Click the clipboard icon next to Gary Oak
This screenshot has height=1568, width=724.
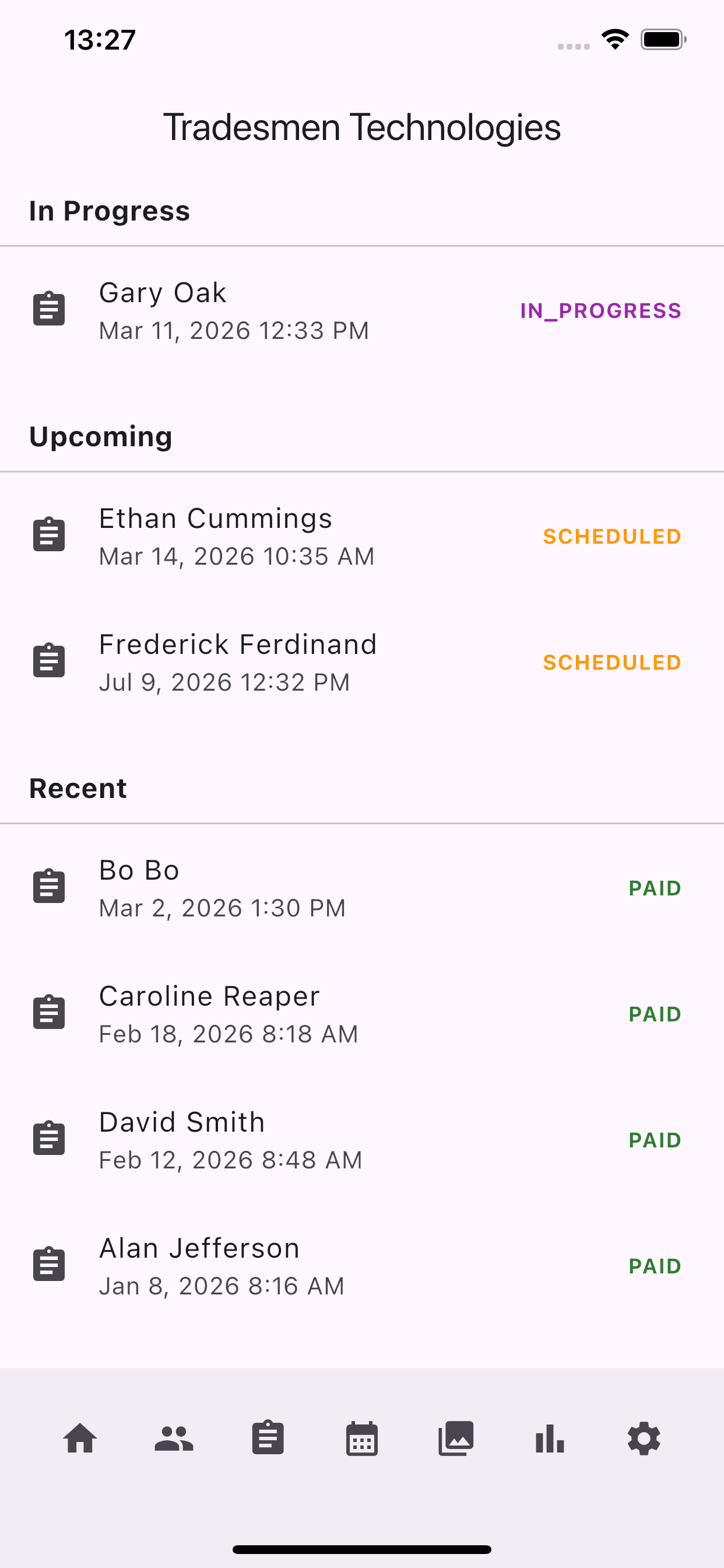click(x=50, y=309)
